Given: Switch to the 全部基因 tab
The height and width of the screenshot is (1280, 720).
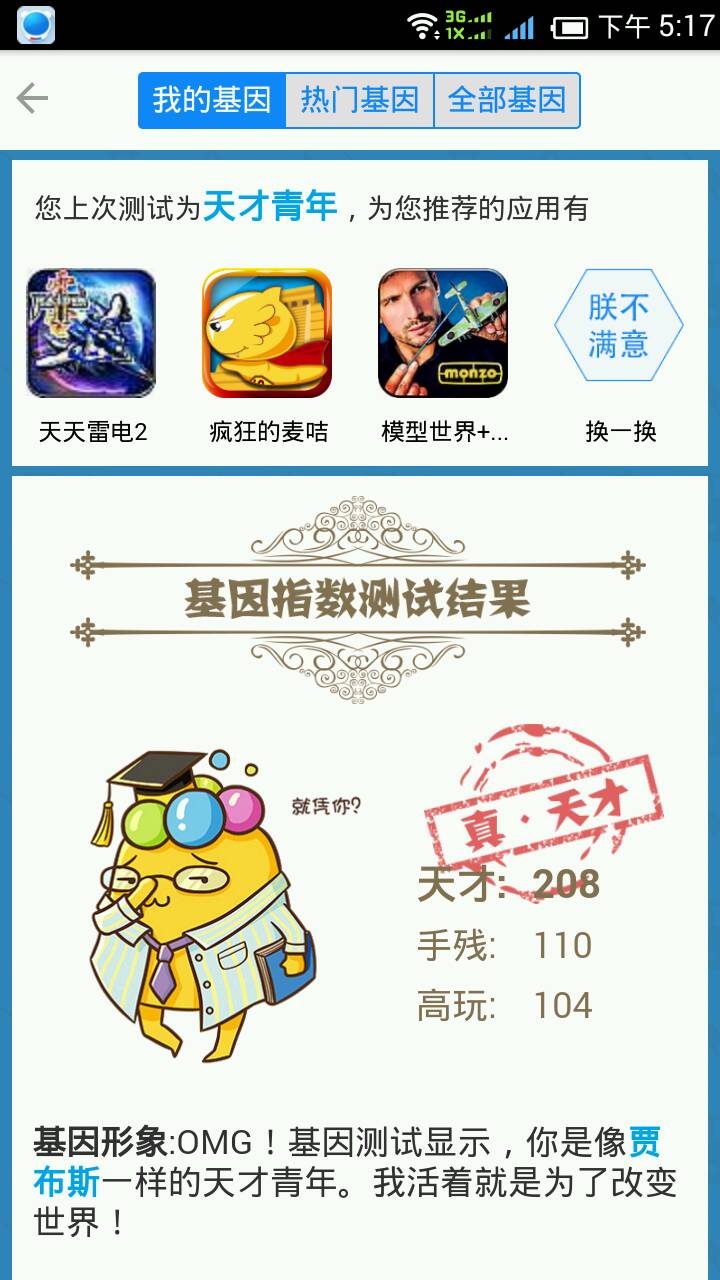Looking at the screenshot, I should (507, 100).
